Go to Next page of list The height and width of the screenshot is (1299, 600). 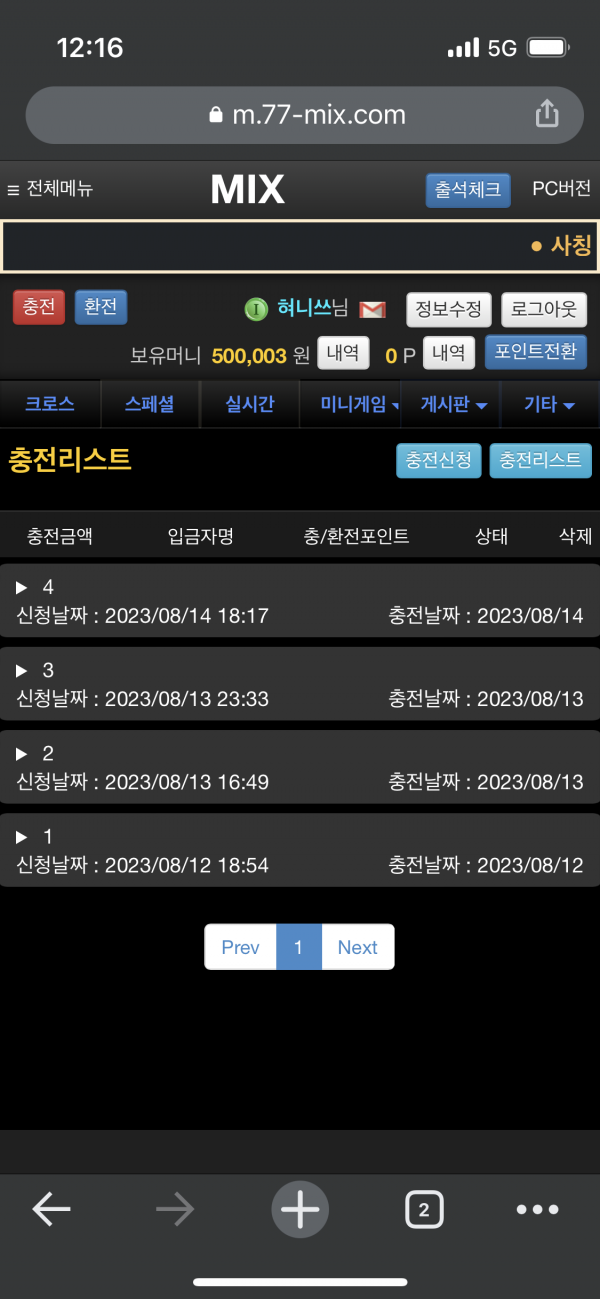357,947
